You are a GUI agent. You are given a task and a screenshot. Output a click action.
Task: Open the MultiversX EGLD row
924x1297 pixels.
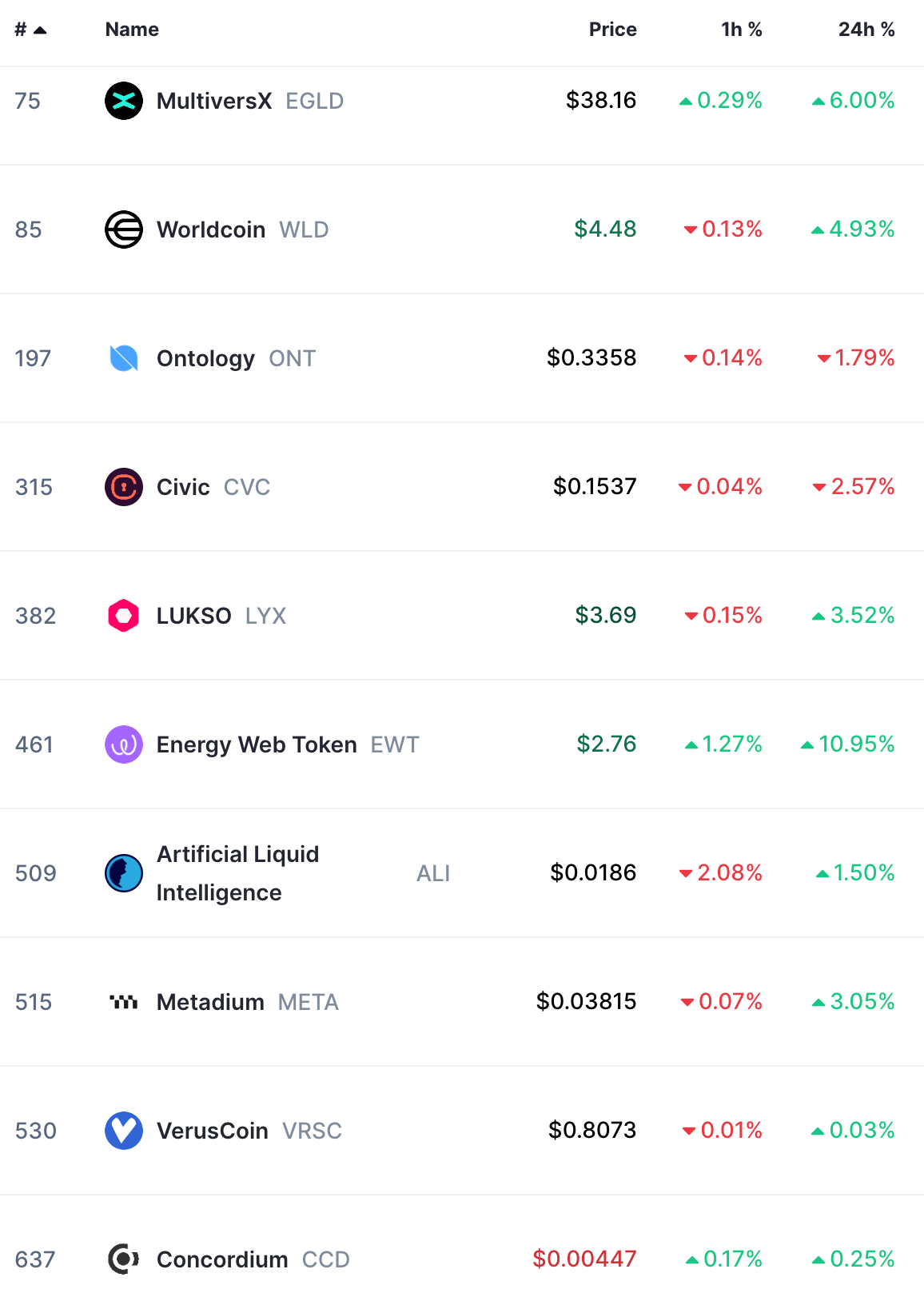[x=213, y=101]
